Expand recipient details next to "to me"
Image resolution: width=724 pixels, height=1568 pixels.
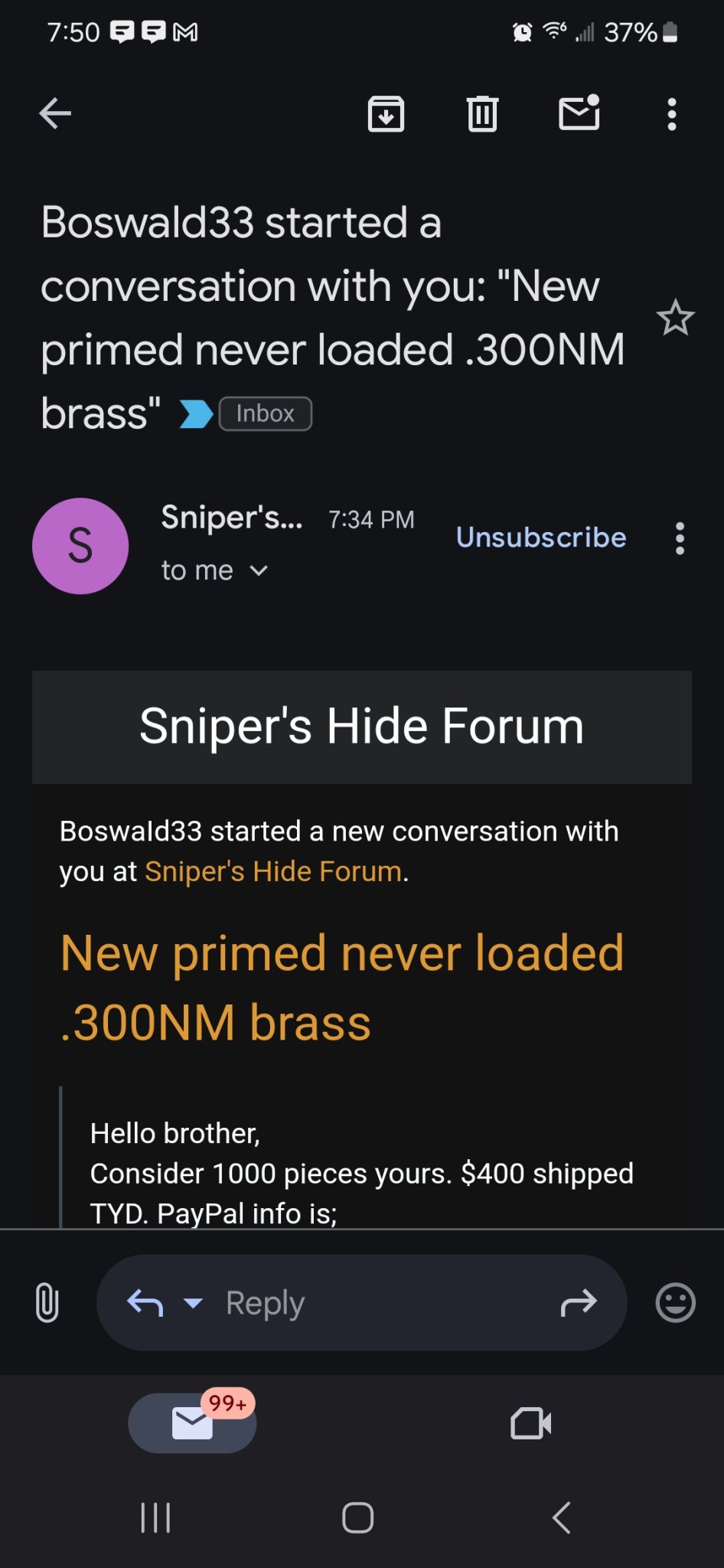(x=259, y=570)
